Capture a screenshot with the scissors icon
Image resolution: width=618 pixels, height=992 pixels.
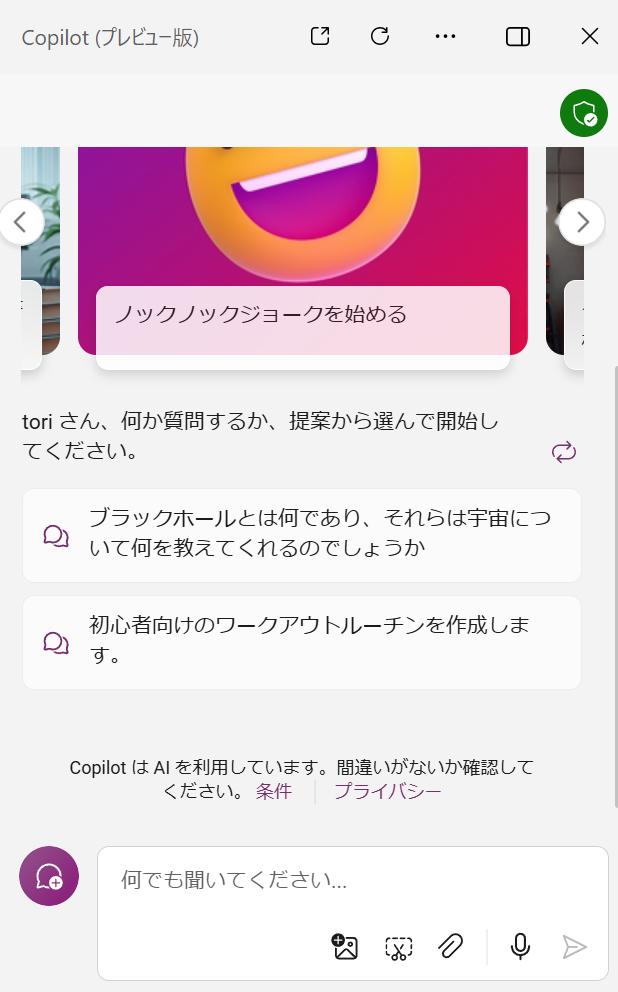[x=399, y=947]
